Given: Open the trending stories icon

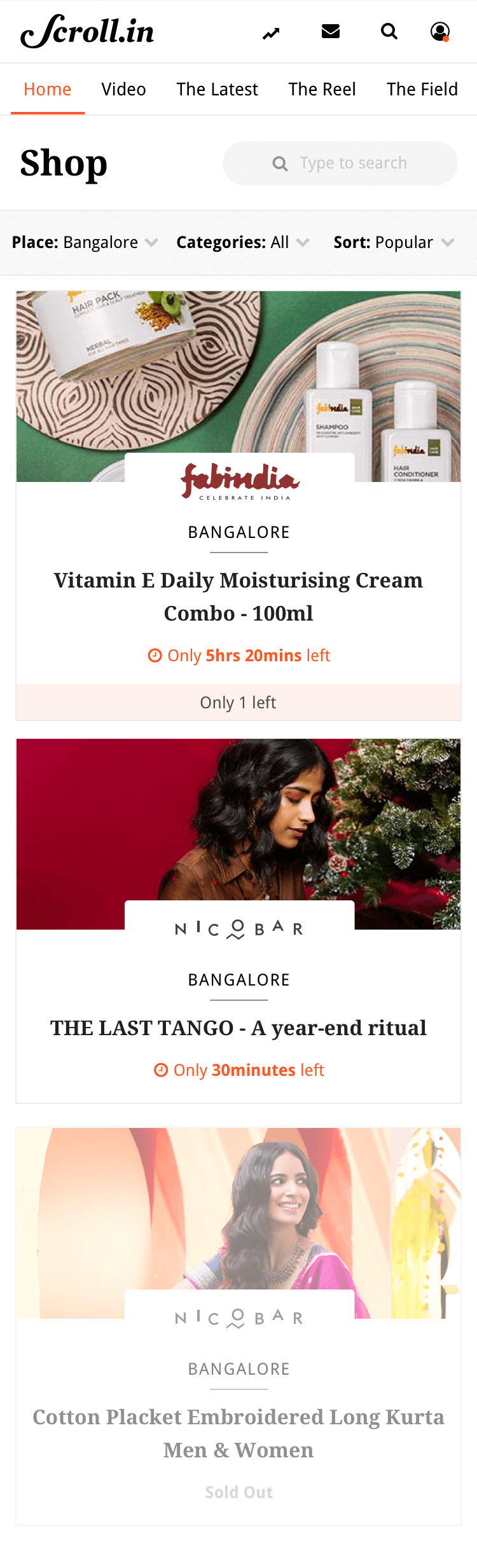Looking at the screenshot, I should point(271,33).
